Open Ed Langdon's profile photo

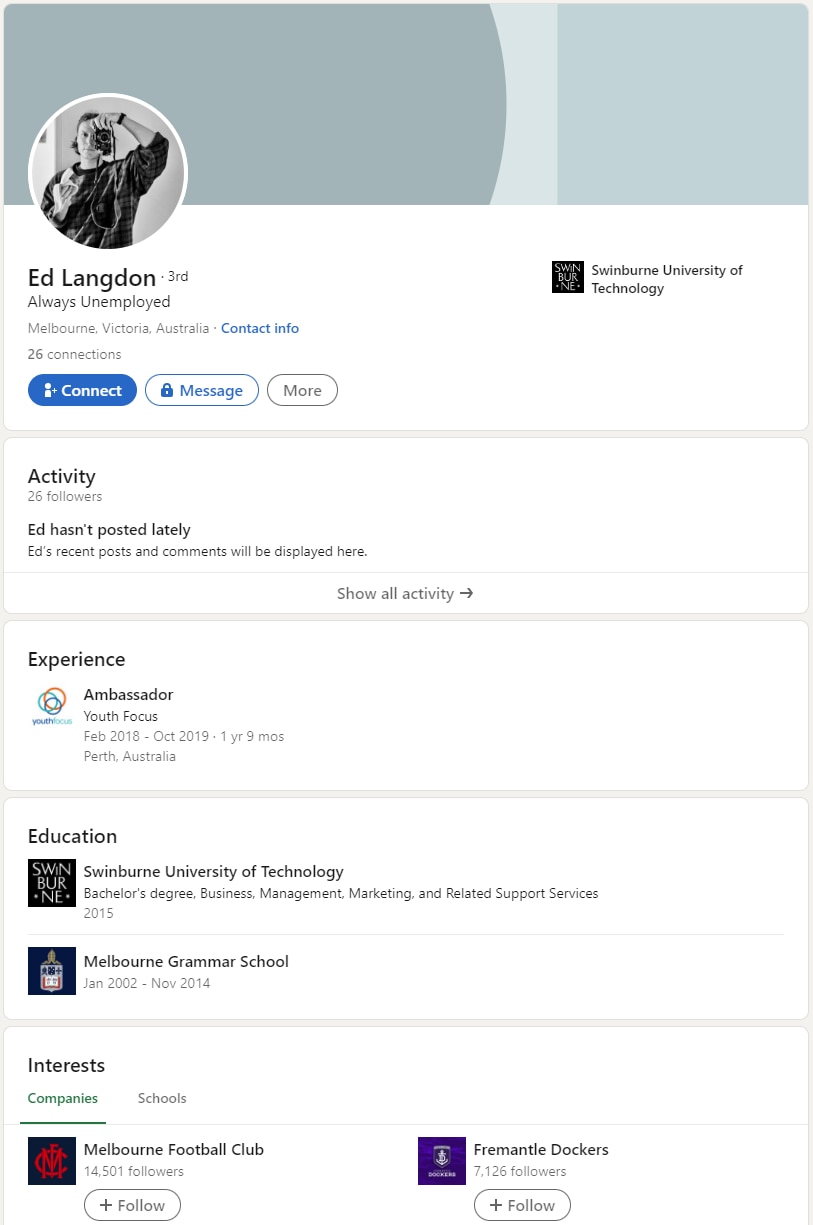tap(108, 173)
